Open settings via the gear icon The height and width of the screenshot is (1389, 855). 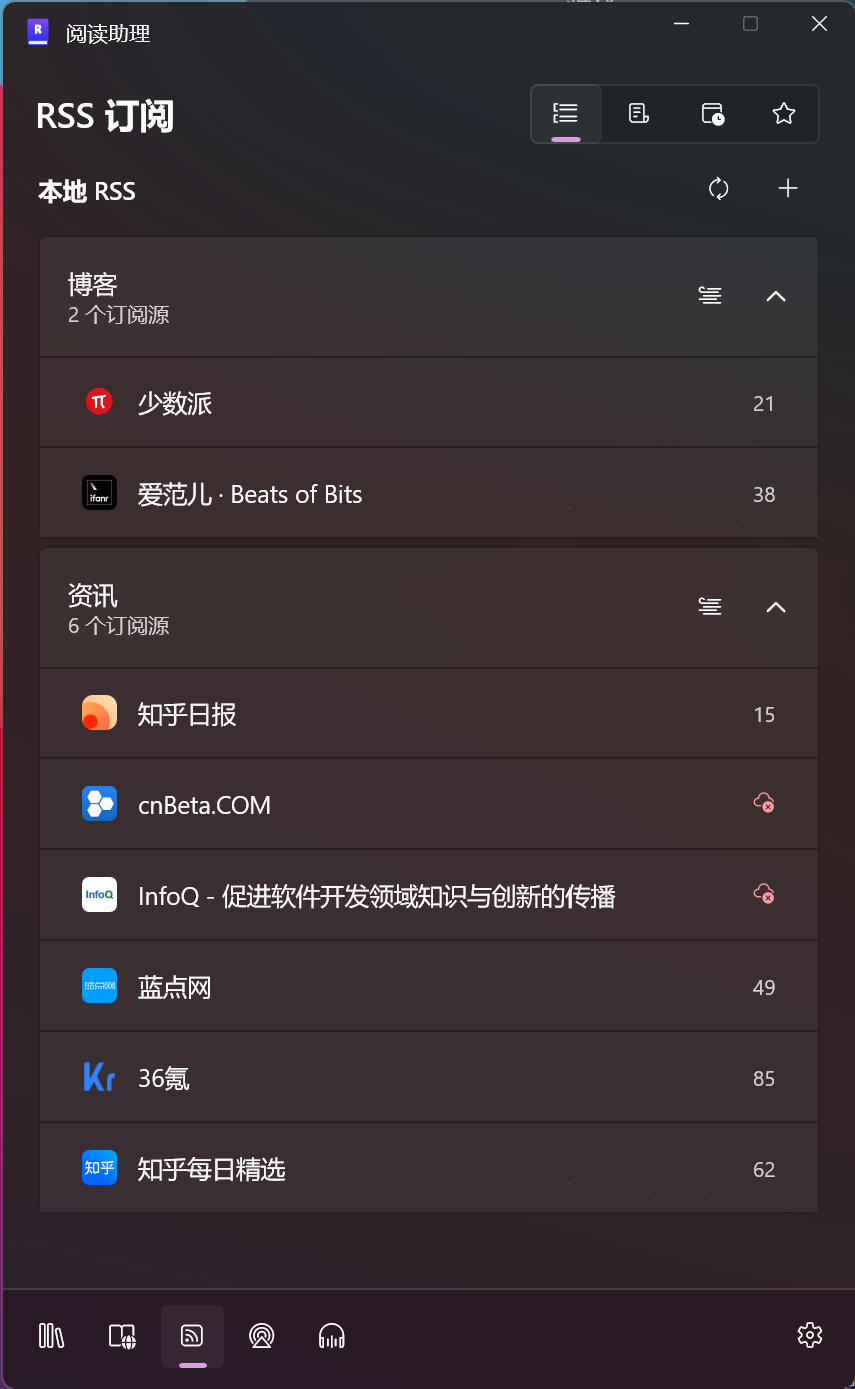tap(810, 1334)
